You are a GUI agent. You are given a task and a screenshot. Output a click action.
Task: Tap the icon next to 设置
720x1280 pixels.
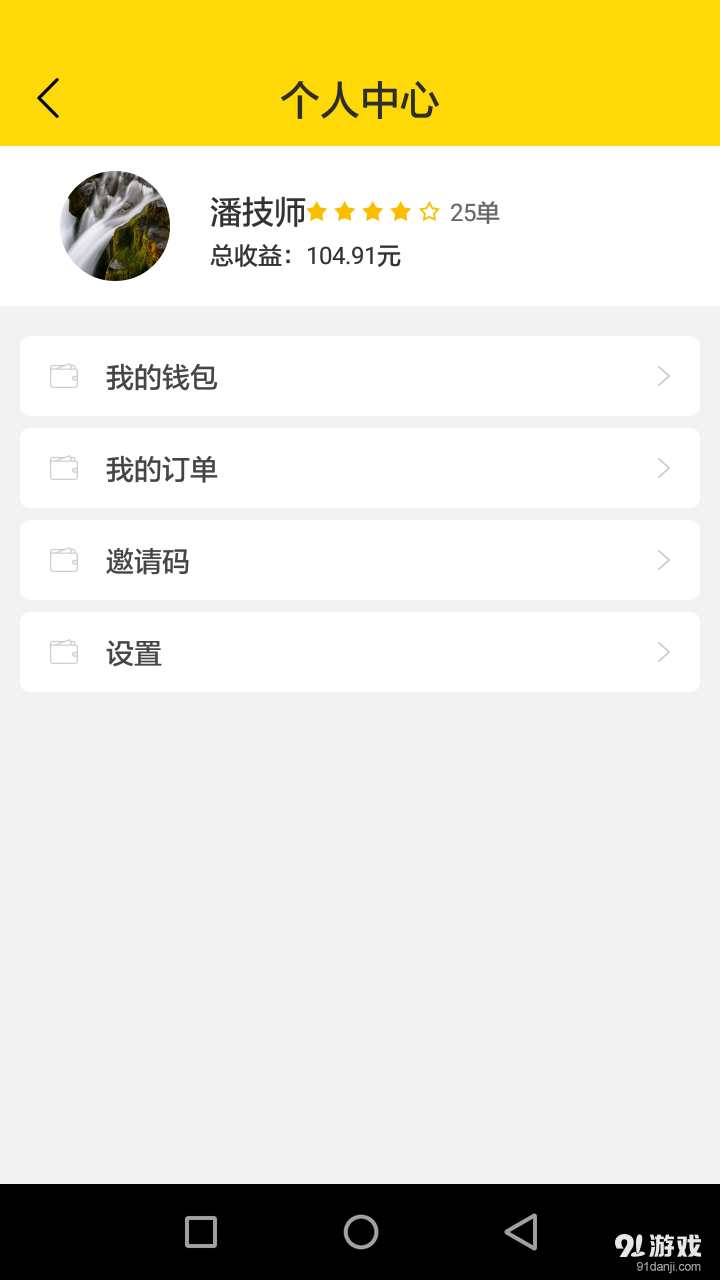[x=63, y=652]
